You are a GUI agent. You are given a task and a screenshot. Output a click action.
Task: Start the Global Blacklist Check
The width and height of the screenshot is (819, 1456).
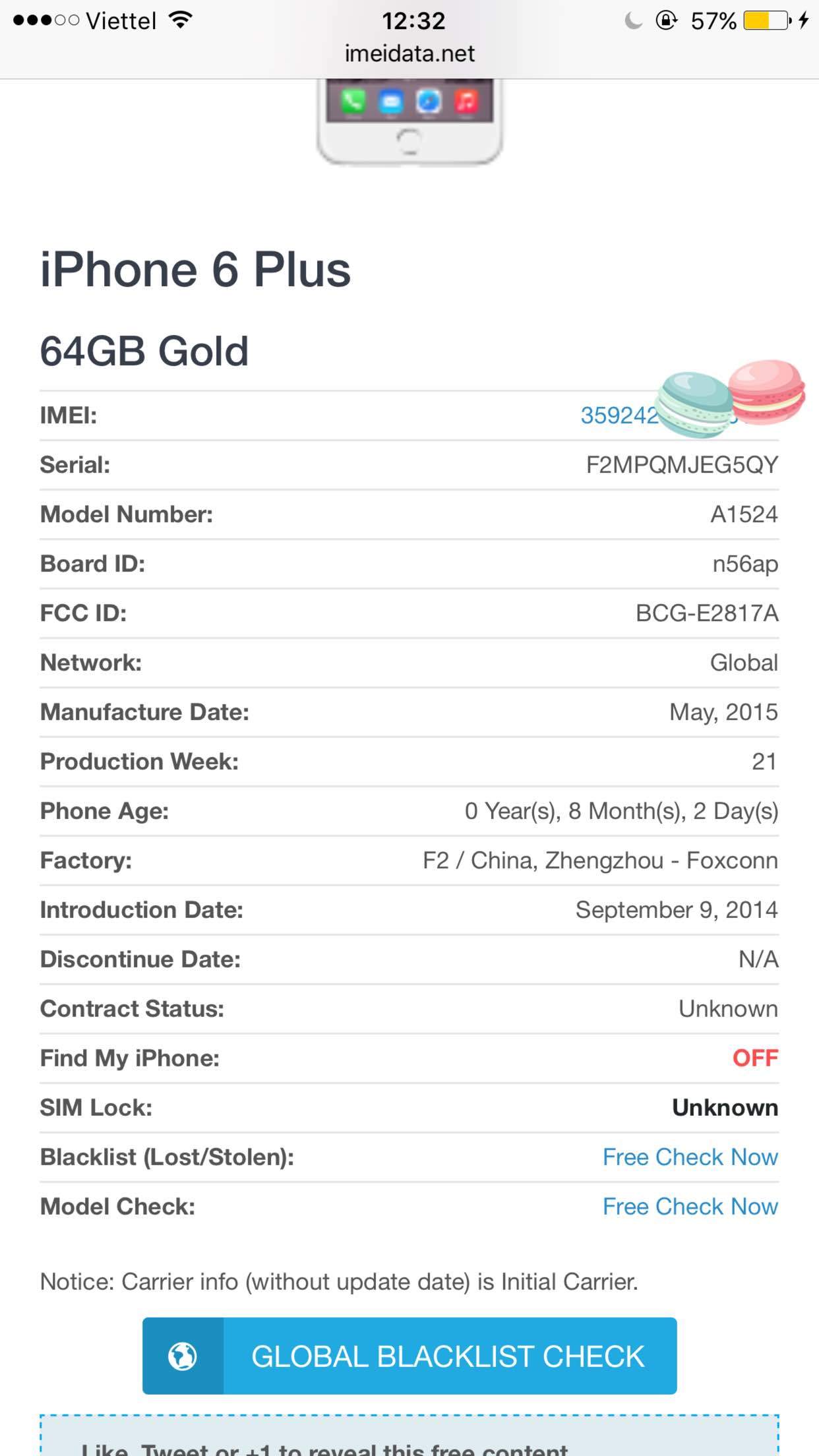pyautogui.click(x=409, y=1356)
